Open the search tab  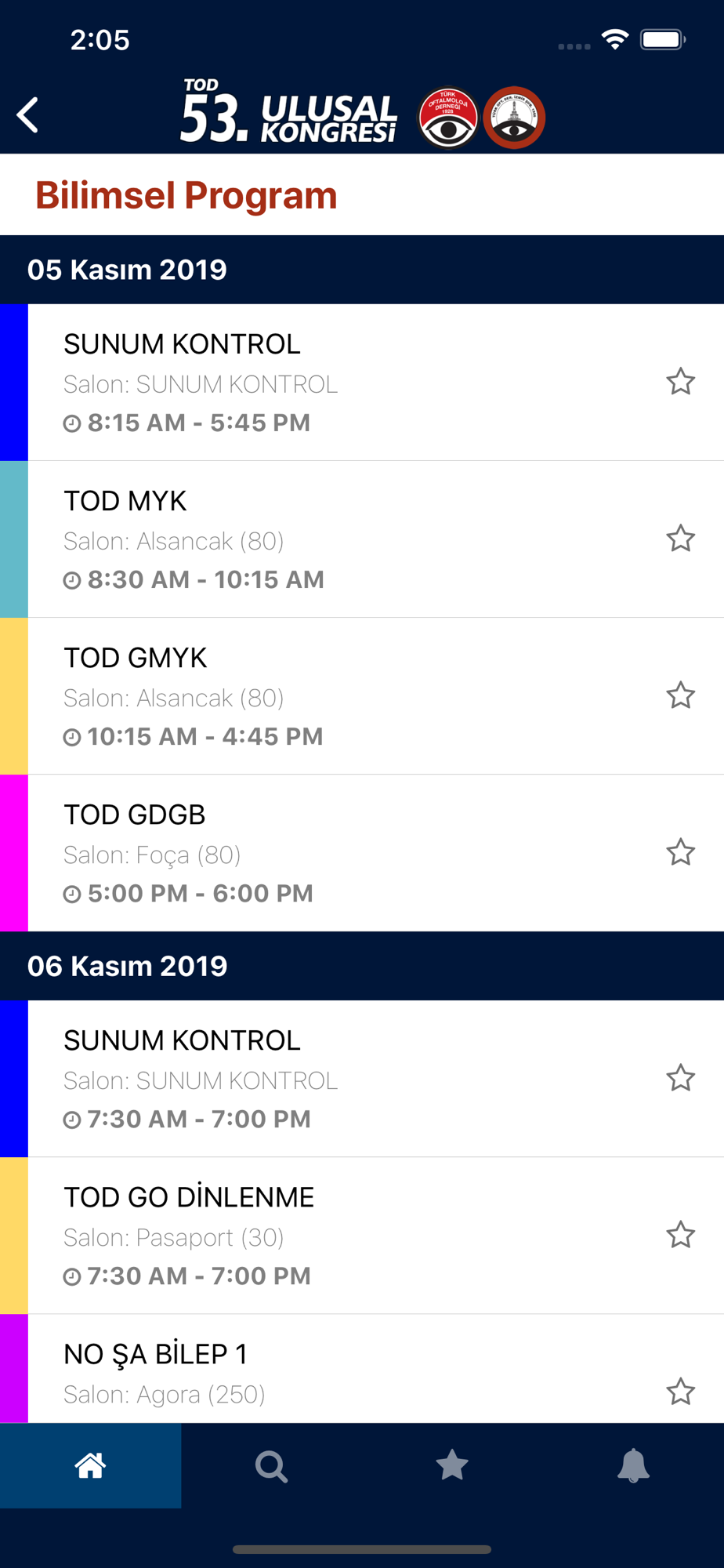pos(271,1465)
